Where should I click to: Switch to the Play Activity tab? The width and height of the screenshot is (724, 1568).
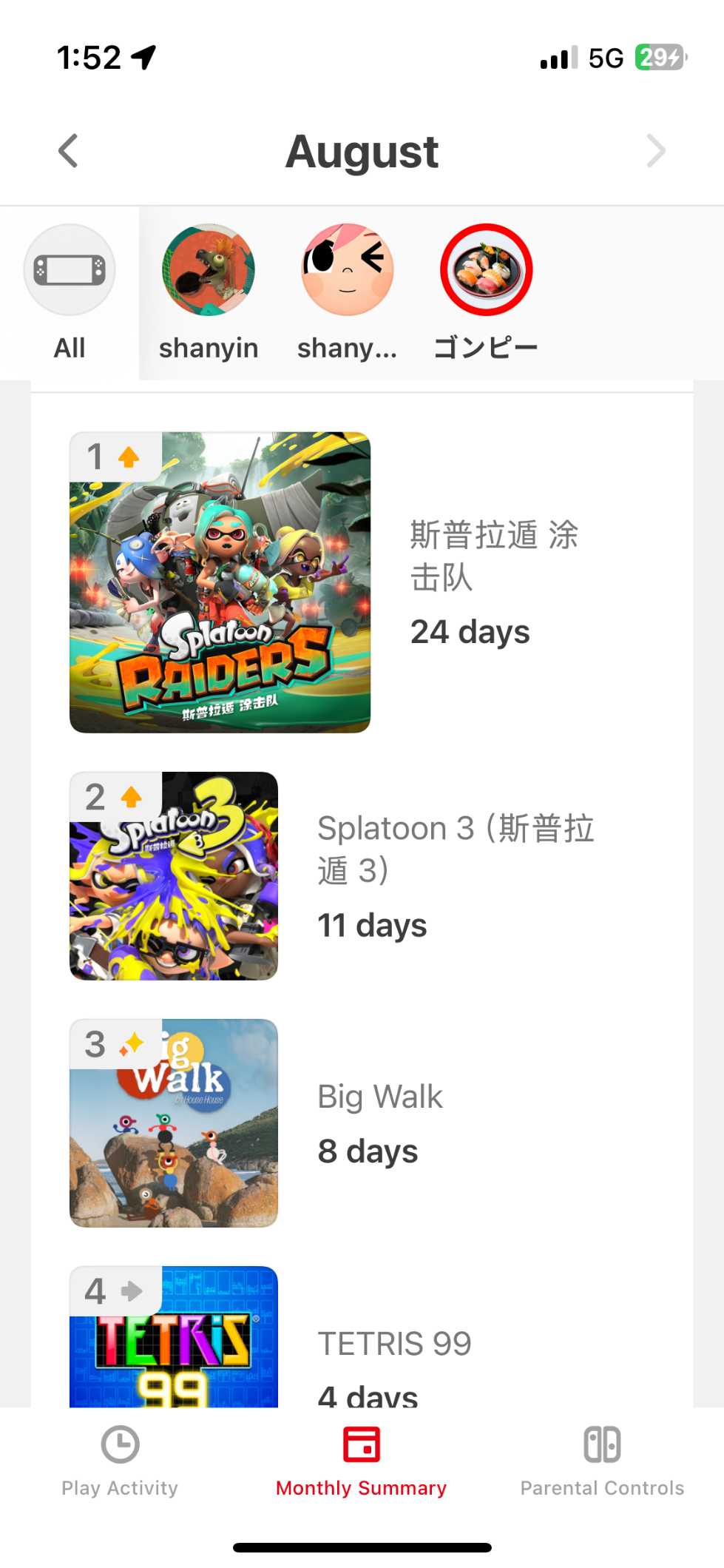[120, 1461]
